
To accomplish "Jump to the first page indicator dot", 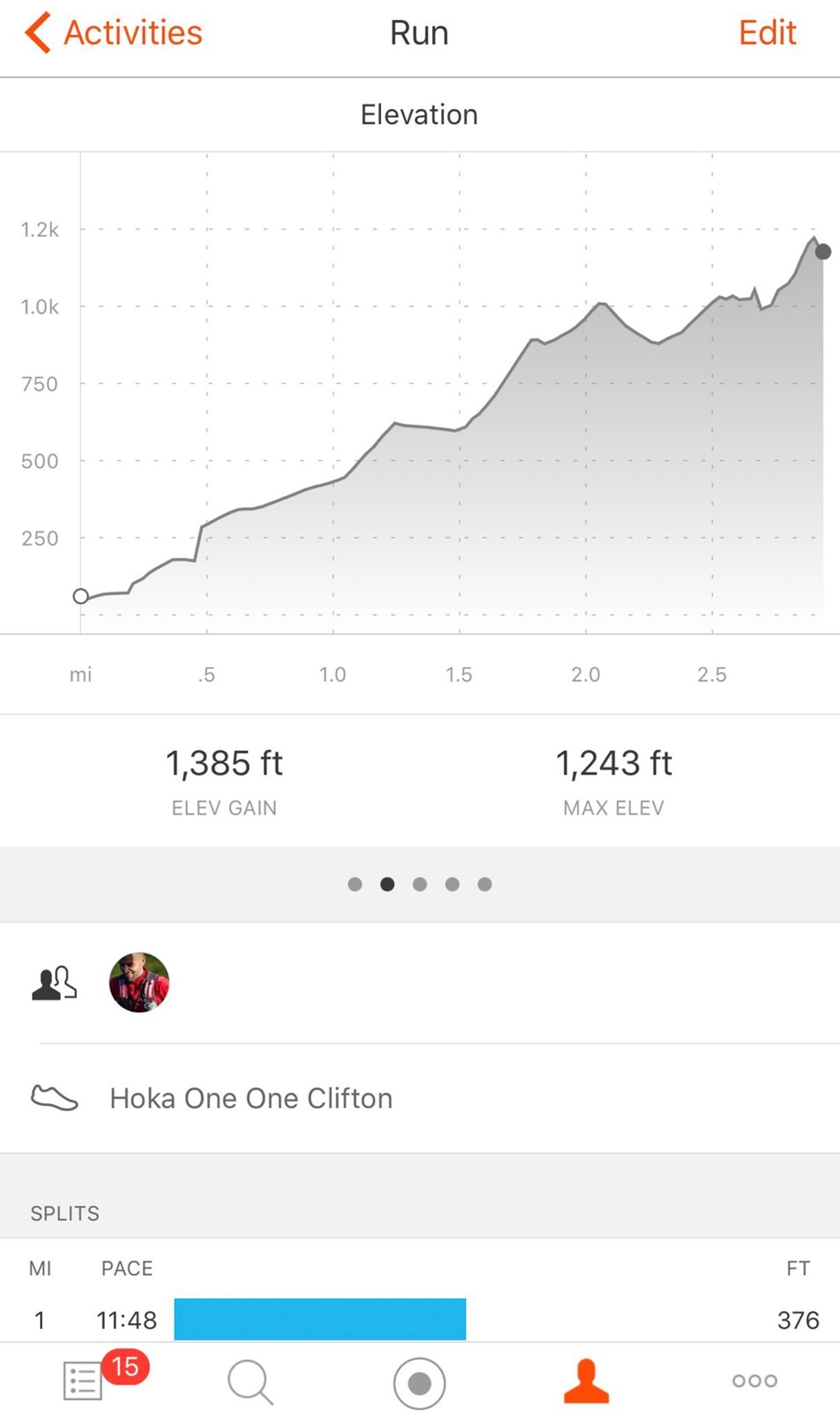I will coord(355,884).
